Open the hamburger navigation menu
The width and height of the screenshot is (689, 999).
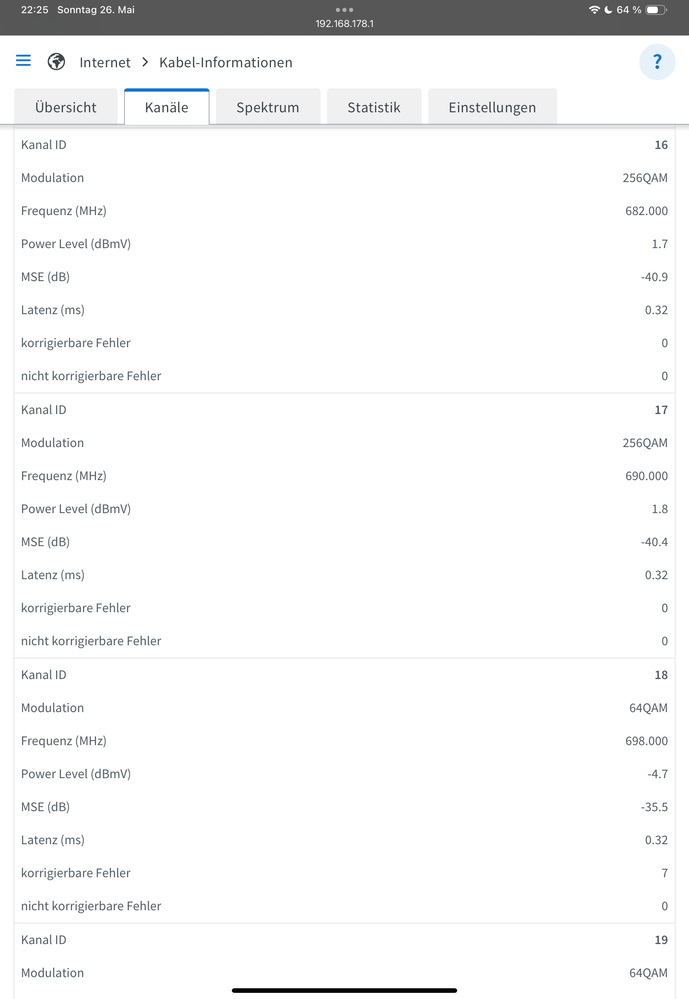[x=23, y=61]
